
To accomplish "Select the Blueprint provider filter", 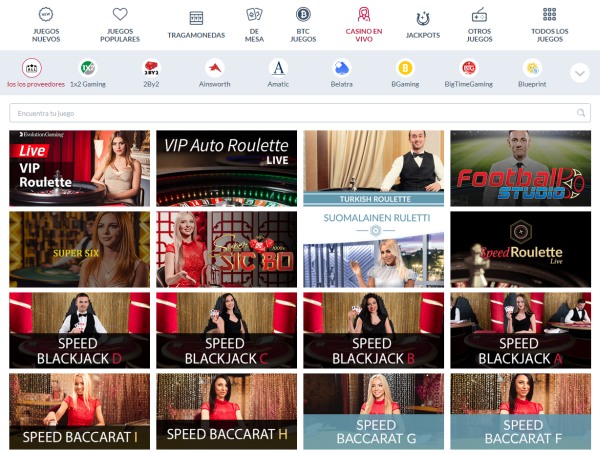I will coord(532,73).
